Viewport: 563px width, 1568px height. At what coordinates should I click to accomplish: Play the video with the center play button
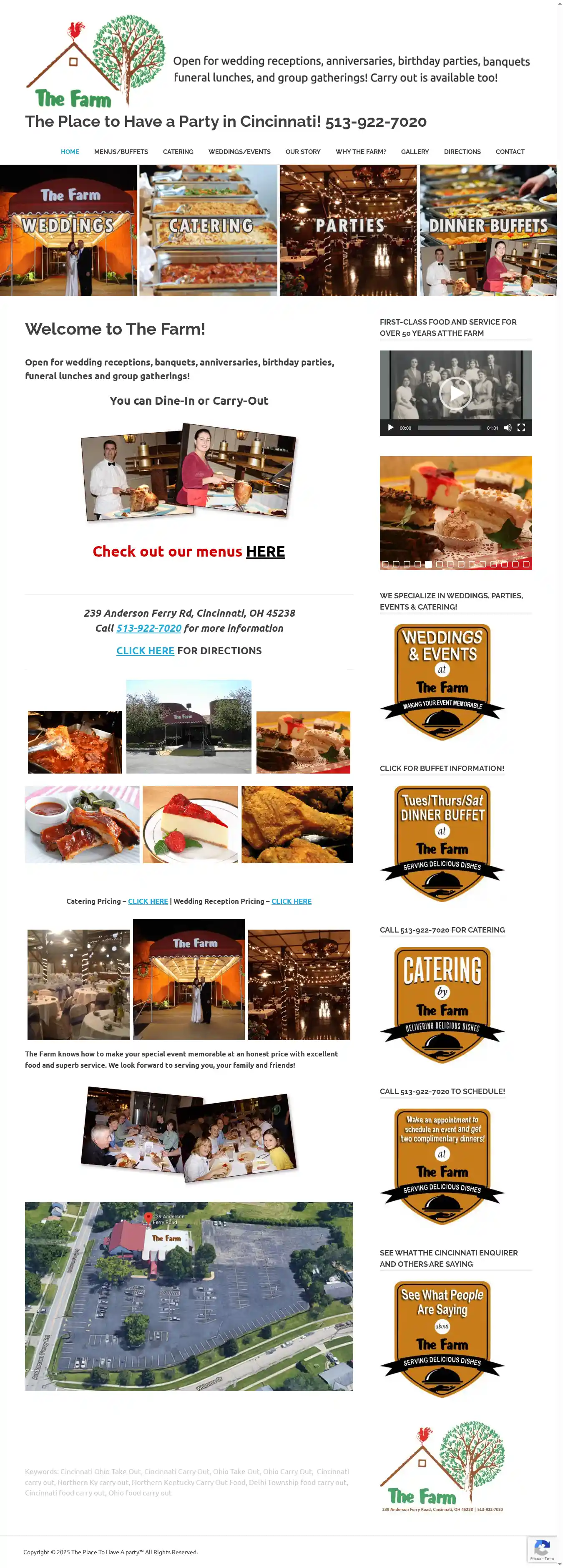(x=455, y=393)
